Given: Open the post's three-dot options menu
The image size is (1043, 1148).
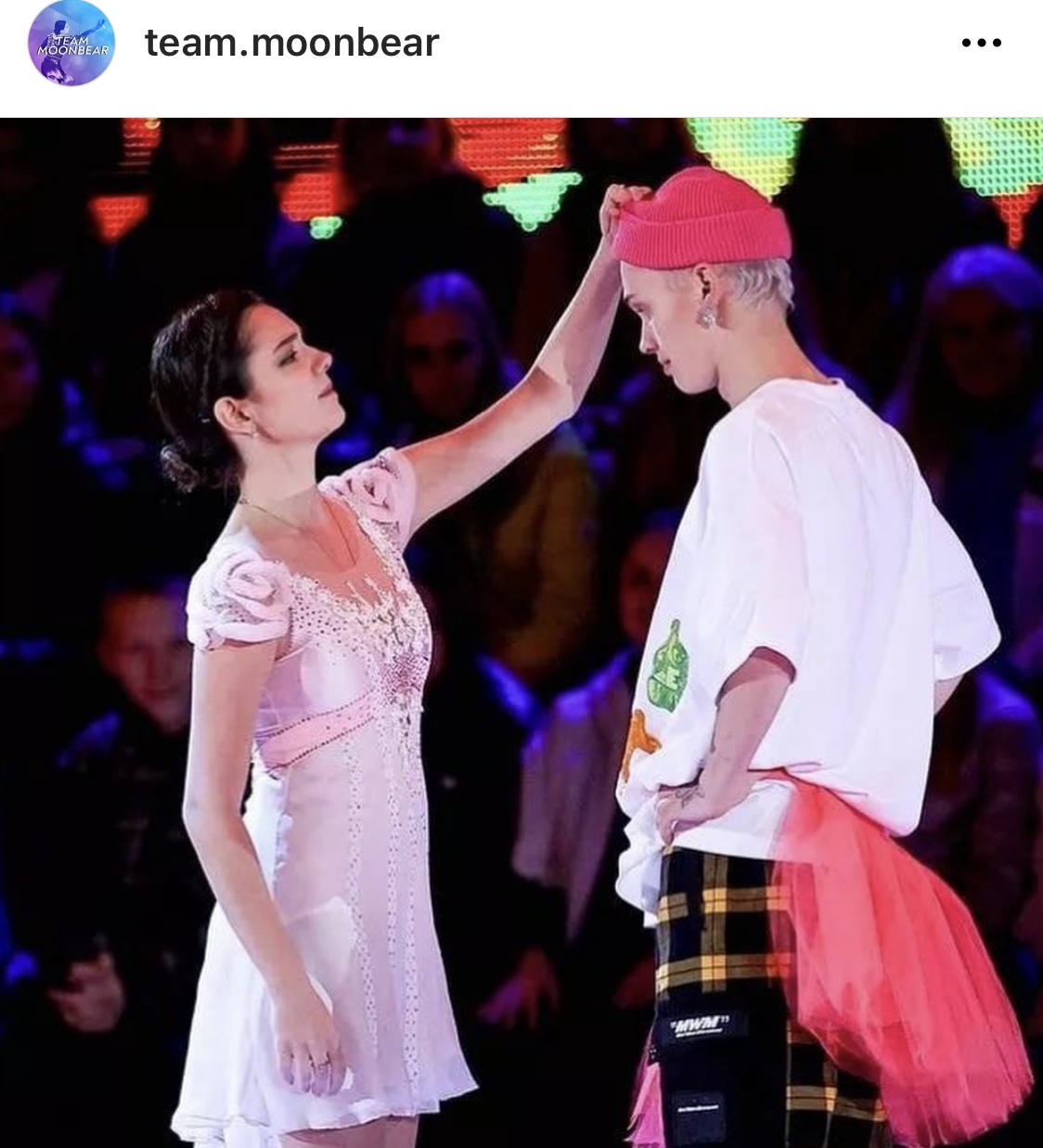Looking at the screenshot, I should coord(981,43).
